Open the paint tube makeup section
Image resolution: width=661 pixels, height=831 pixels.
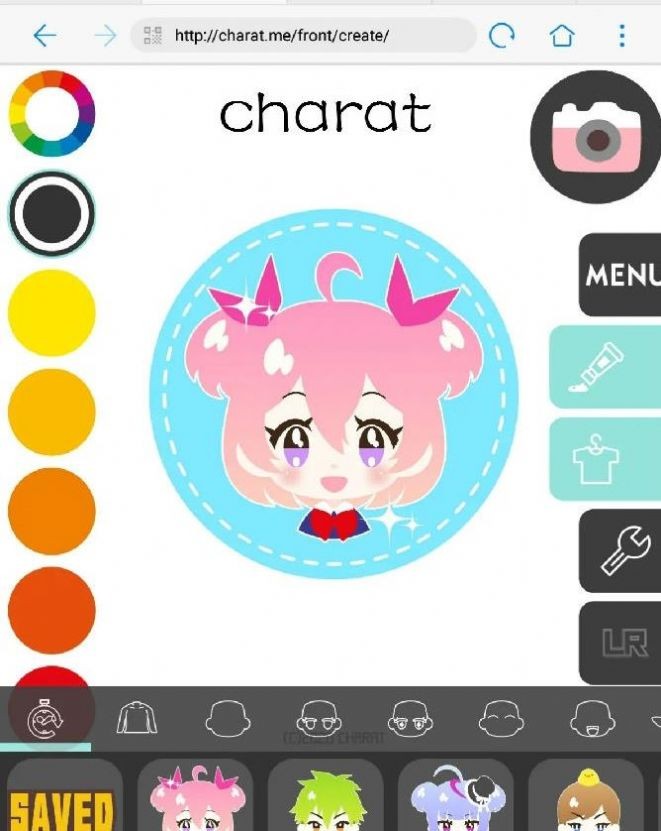click(x=606, y=367)
